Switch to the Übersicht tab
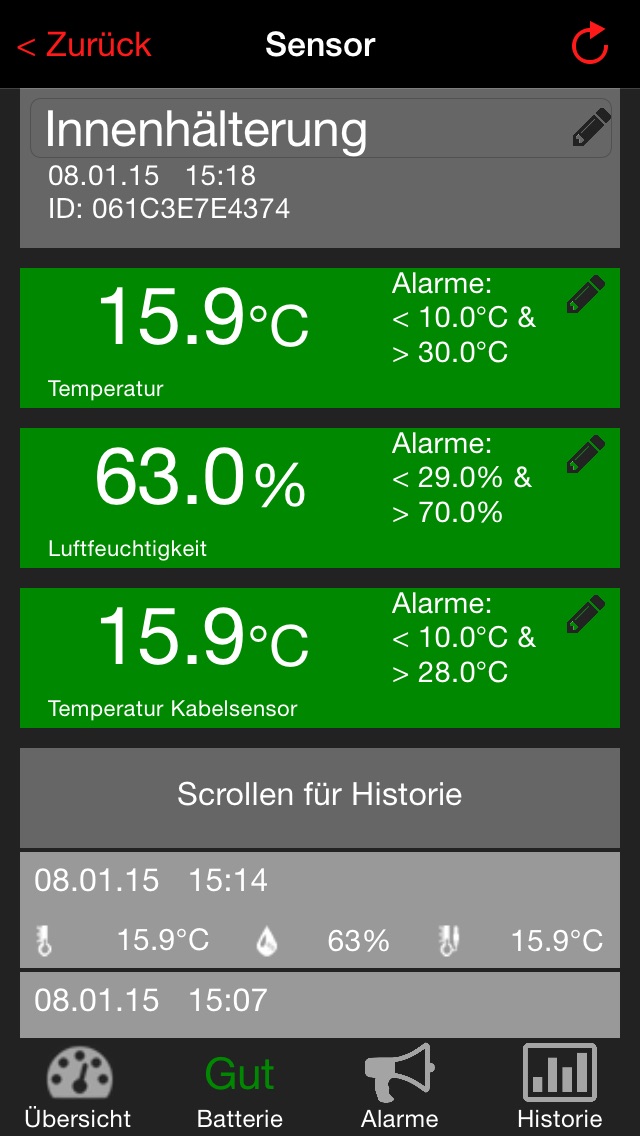This screenshot has width=640, height=1136. 79,1087
